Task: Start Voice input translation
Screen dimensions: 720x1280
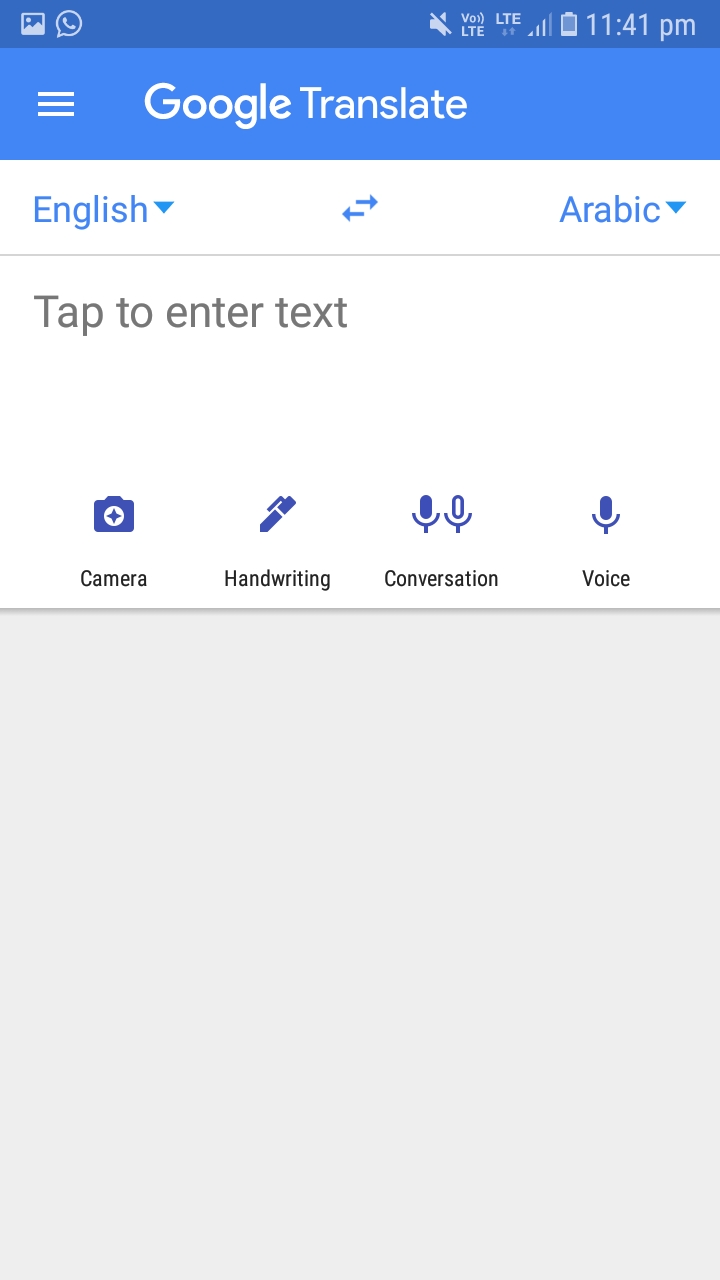Action: click(x=606, y=542)
